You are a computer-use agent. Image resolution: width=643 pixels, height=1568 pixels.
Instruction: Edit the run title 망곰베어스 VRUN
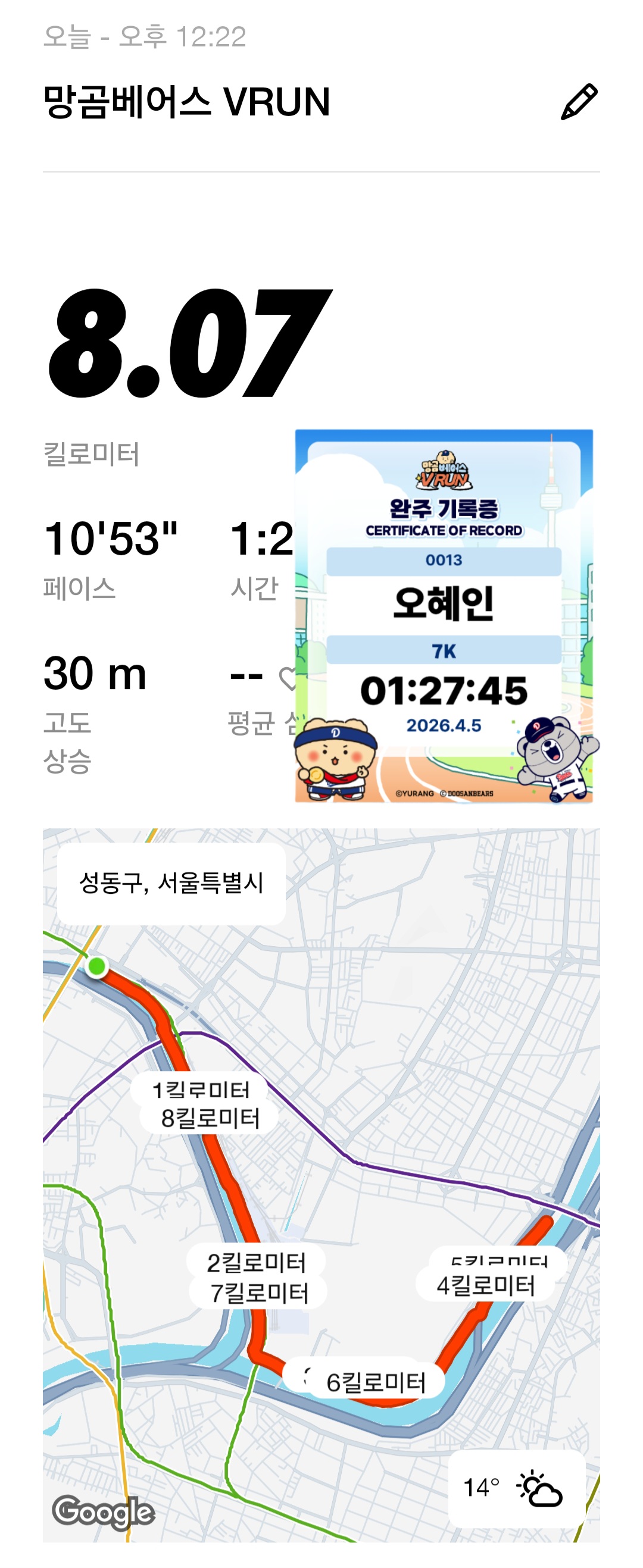tap(579, 102)
